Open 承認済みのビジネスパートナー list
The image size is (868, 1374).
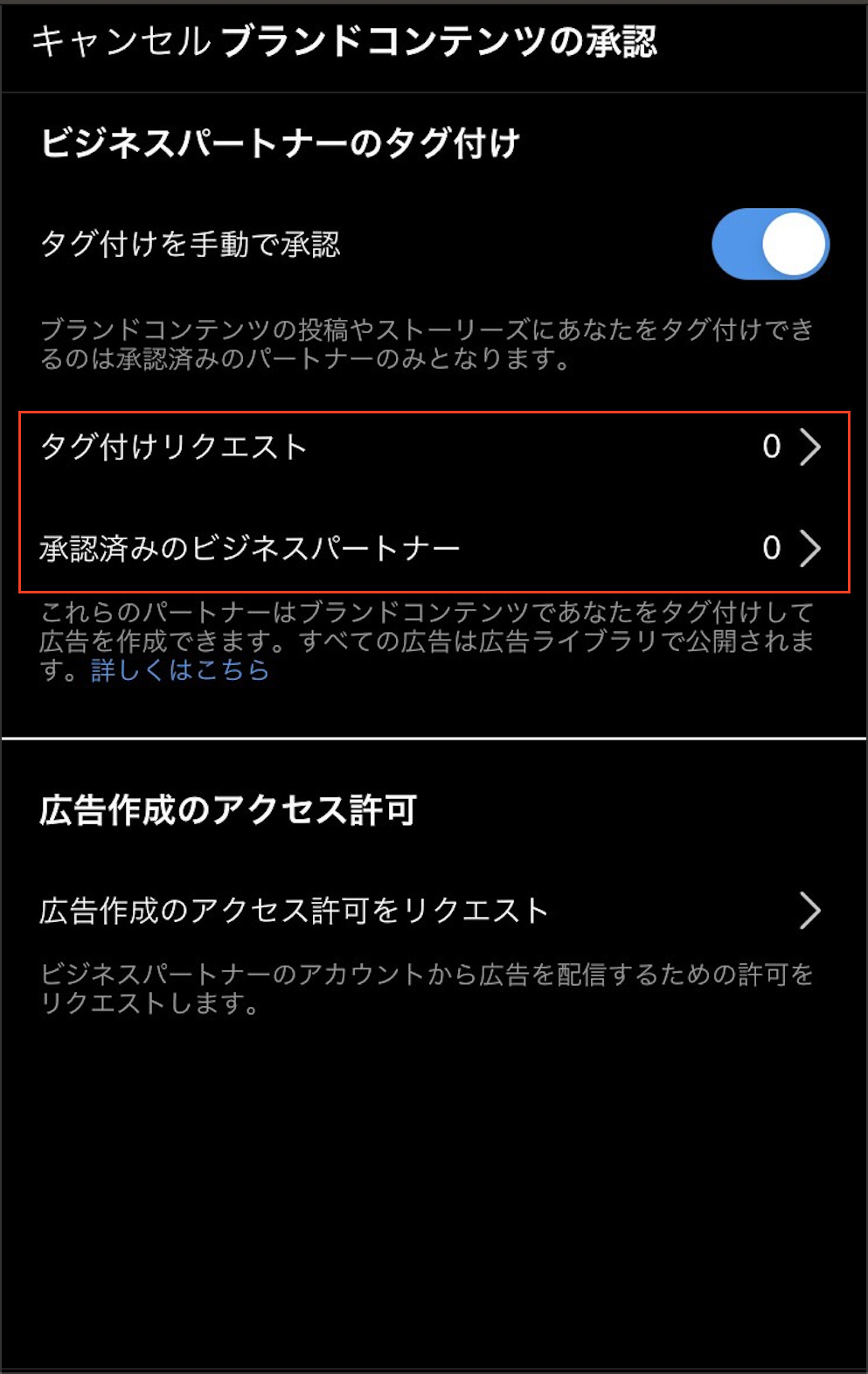[433, 548]
